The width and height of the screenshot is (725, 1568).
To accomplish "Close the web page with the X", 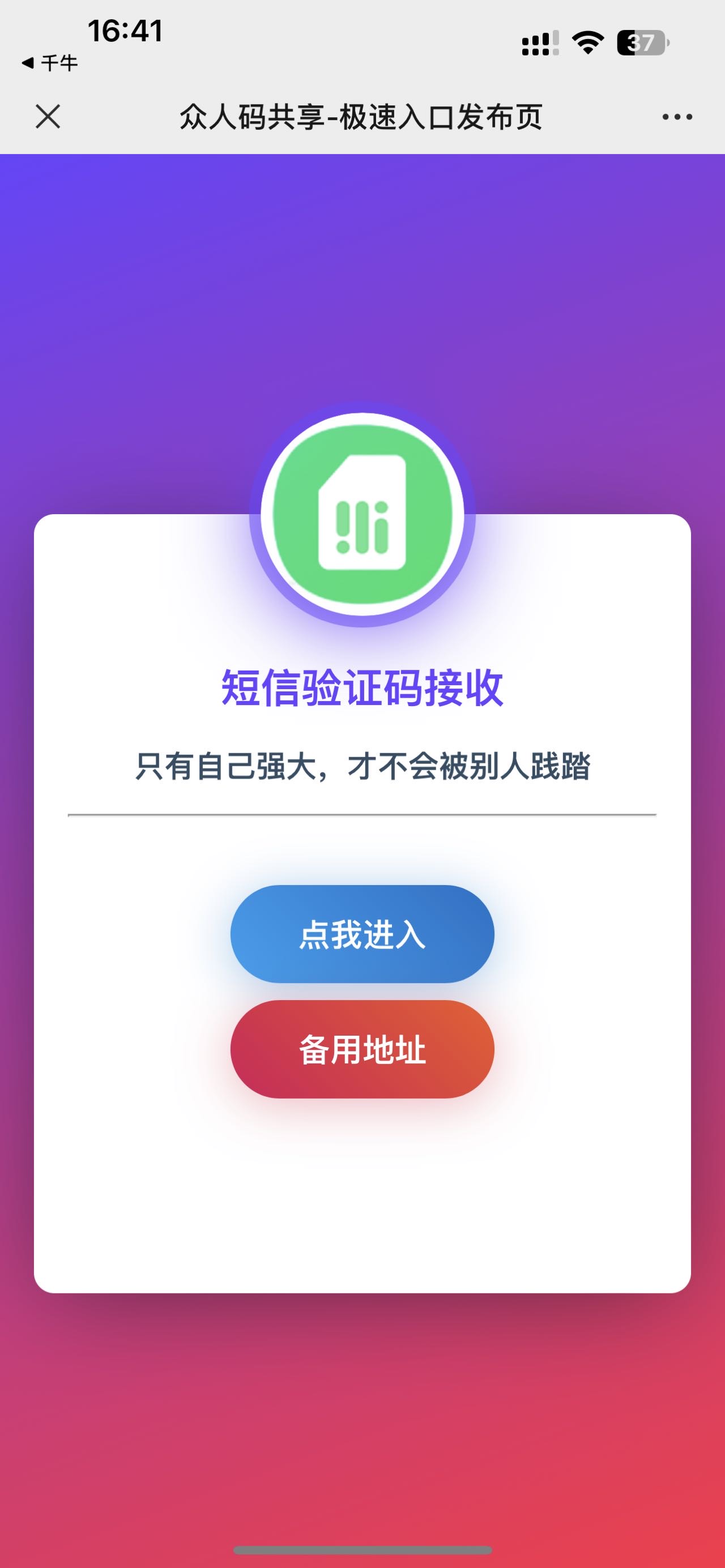I will pyautogui.click(x=48, y=116).
